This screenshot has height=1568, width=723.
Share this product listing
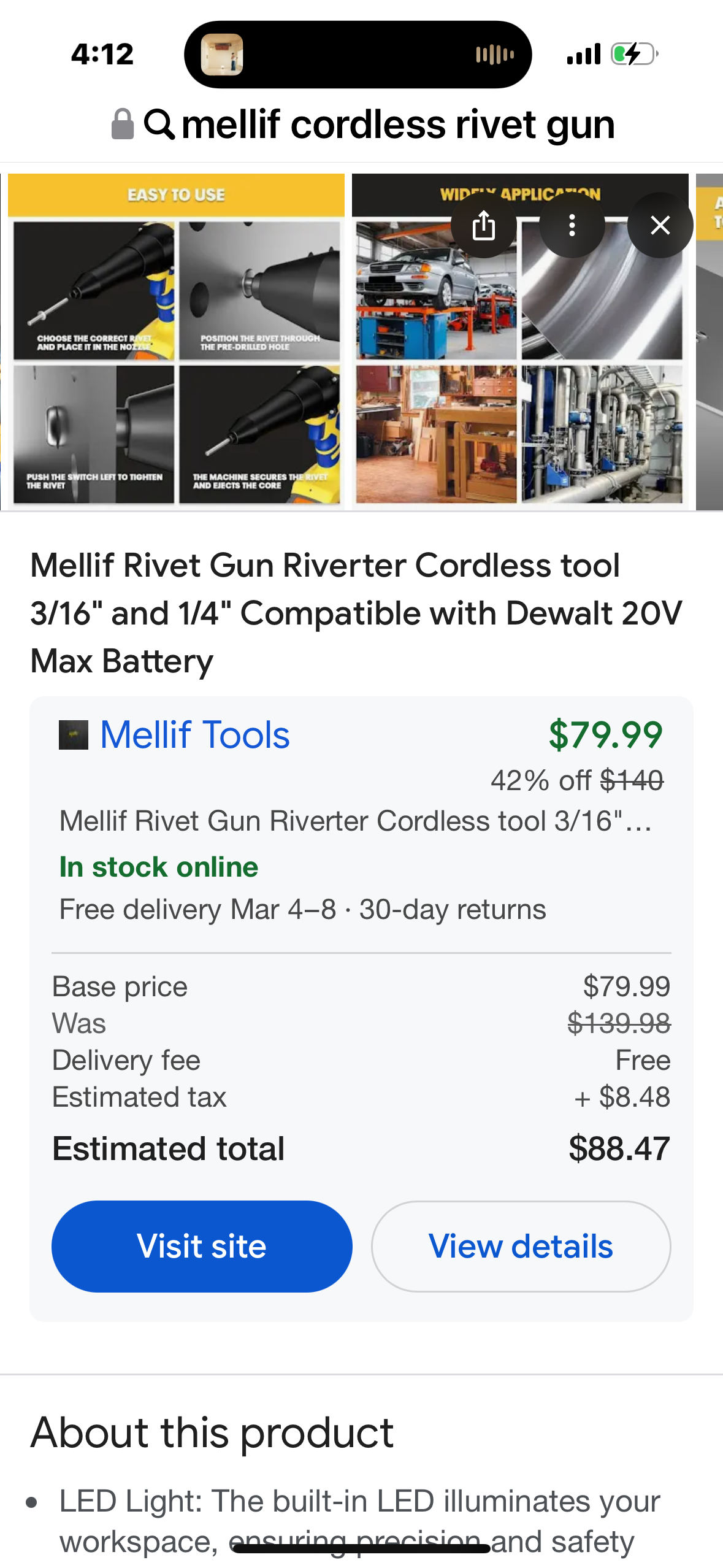coord(483,226)
